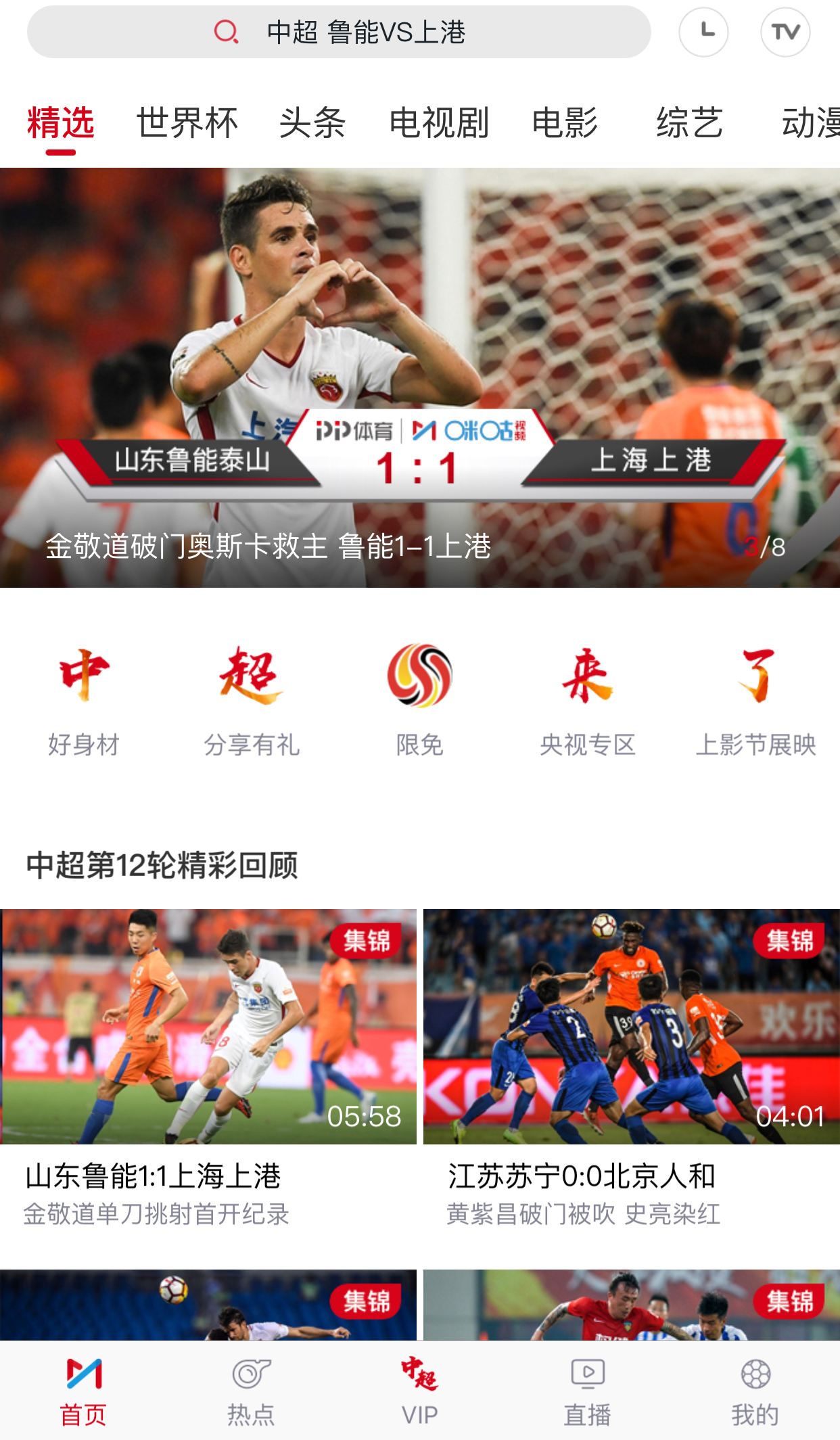Open the 综艺 category tab
Screen dimensions: 840x1440
689,123
